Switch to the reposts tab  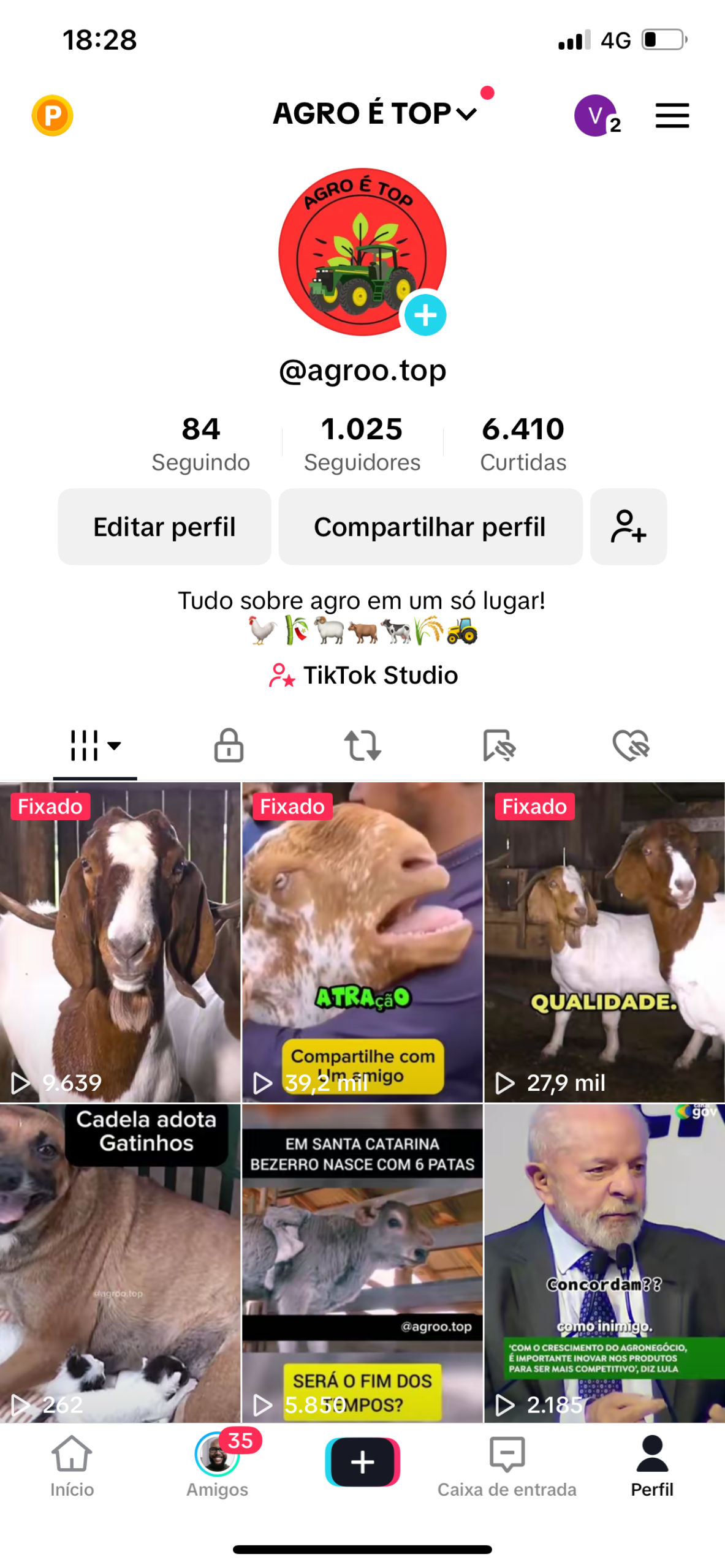(362, 745)
